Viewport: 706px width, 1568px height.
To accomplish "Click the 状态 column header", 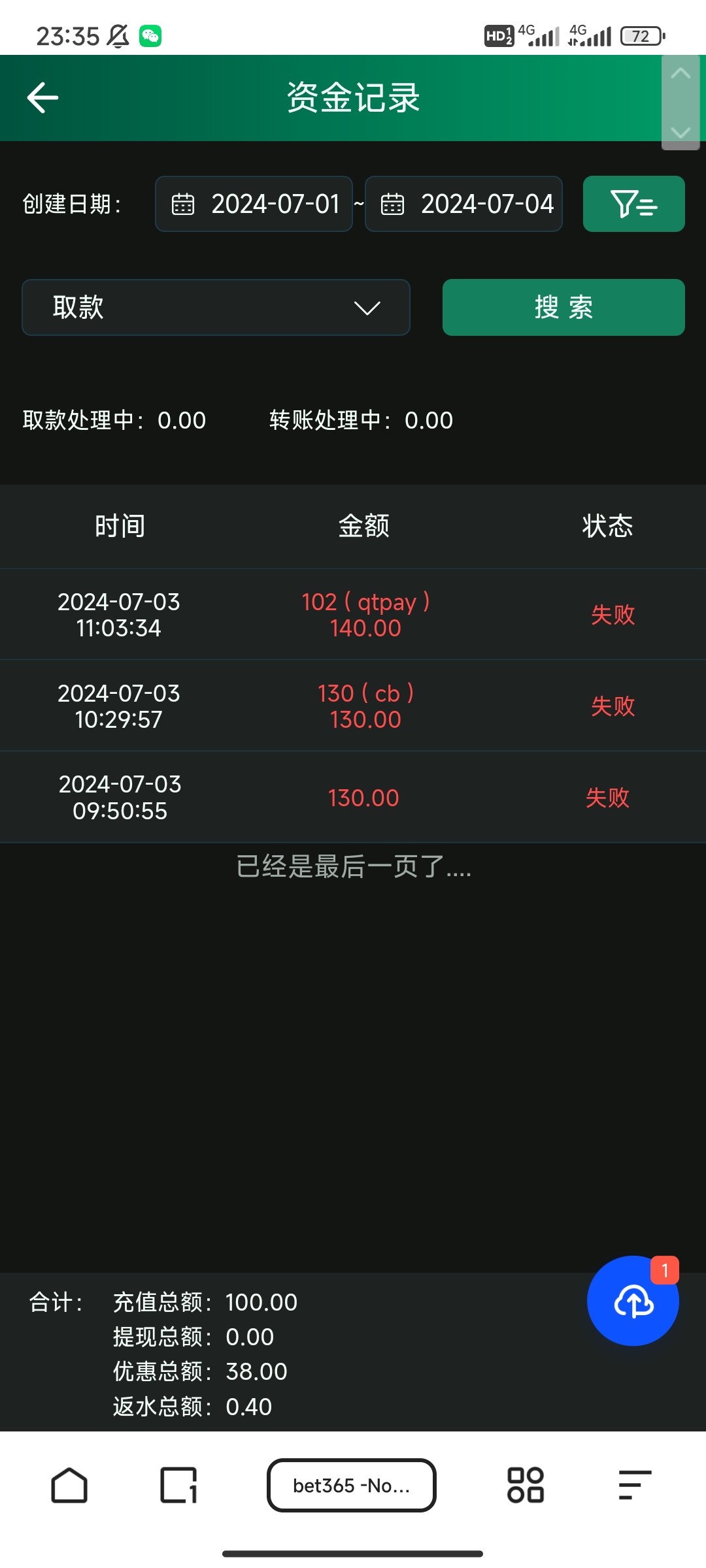I will tap(608, 526).
